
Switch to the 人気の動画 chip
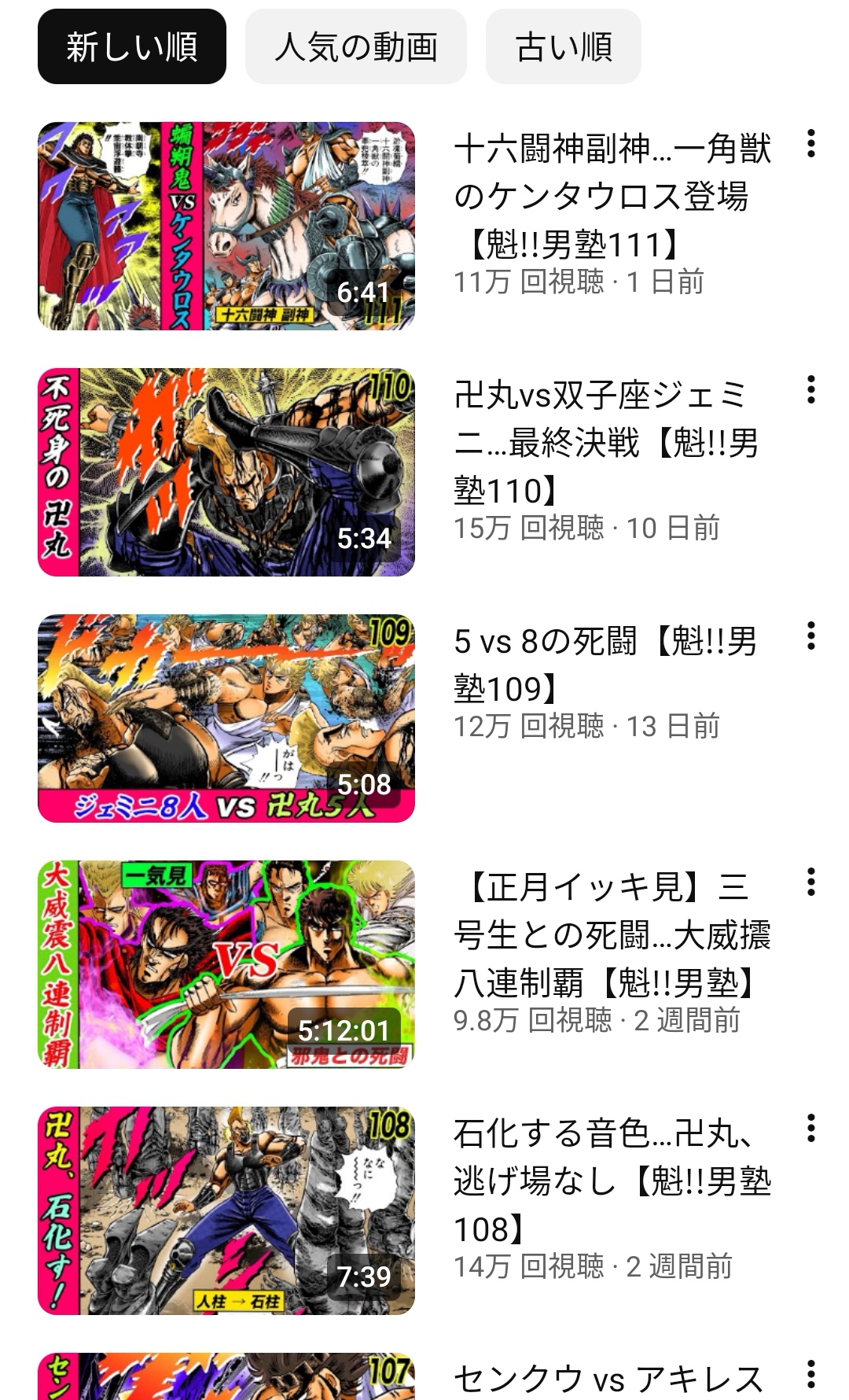(355, 46)
